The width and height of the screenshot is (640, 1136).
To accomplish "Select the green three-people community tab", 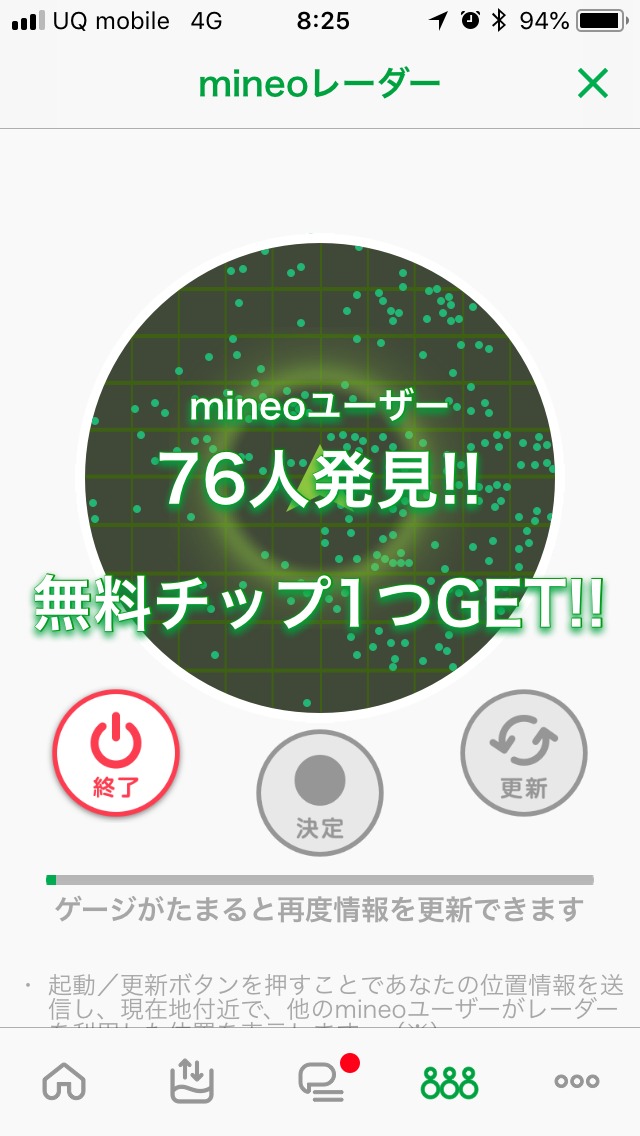I will tap(449, 1081).
